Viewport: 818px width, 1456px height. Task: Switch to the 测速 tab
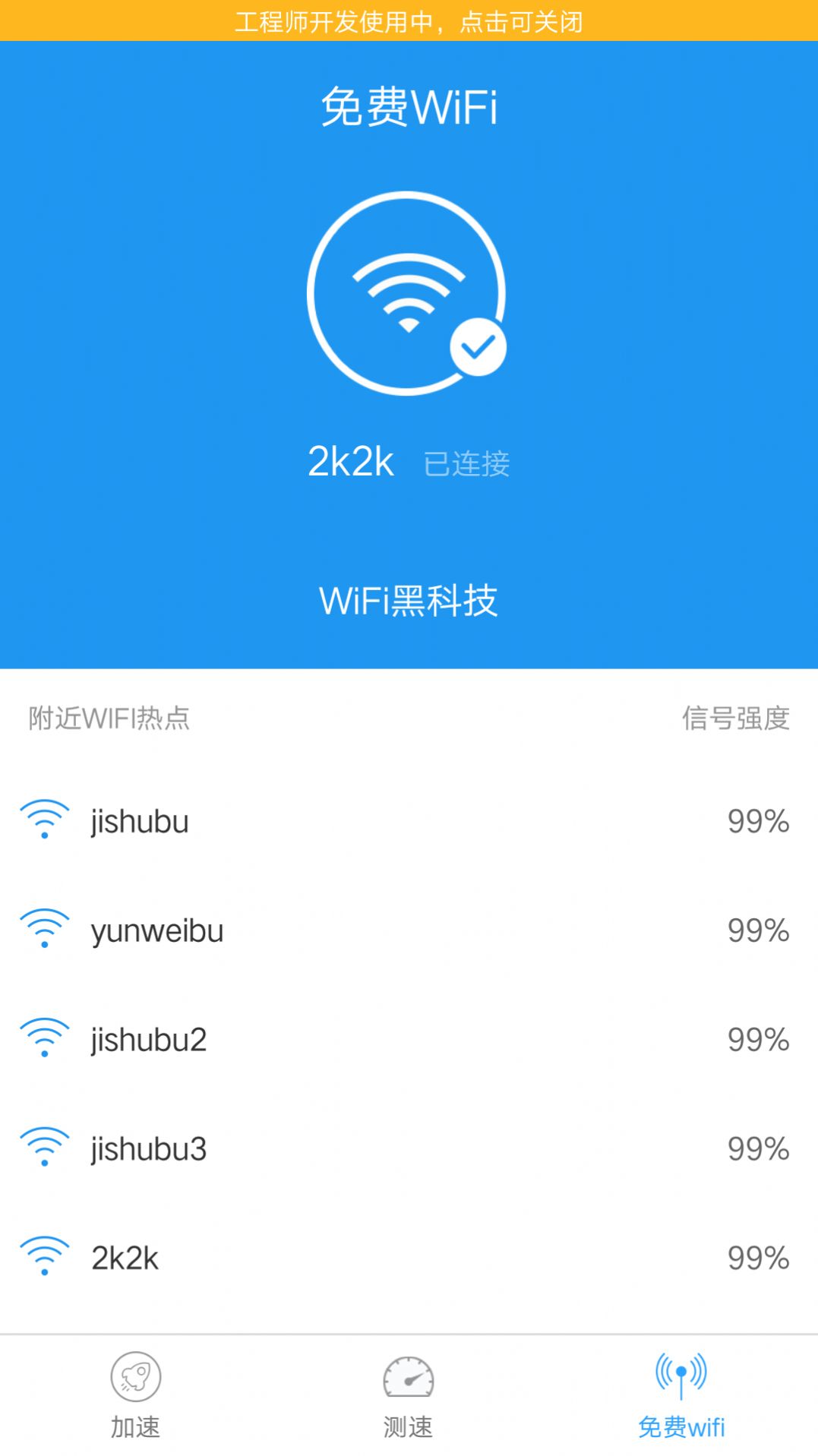409,1398
